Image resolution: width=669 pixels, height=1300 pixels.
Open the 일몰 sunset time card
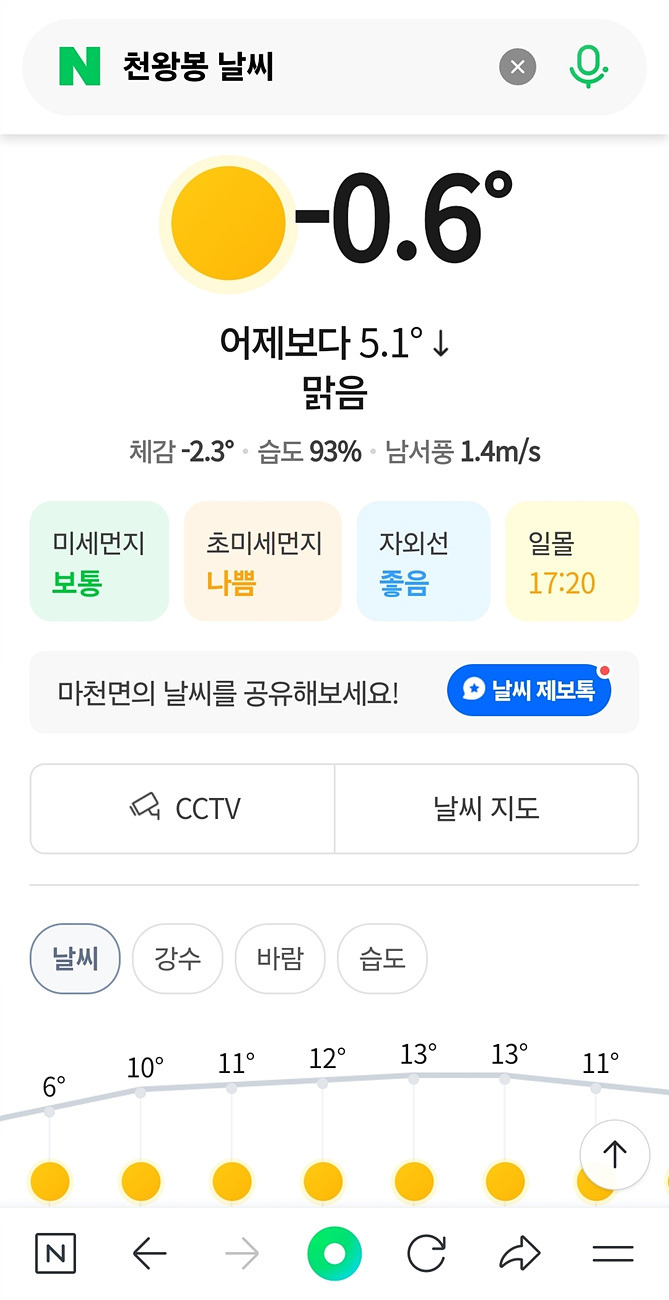[571, 561]
